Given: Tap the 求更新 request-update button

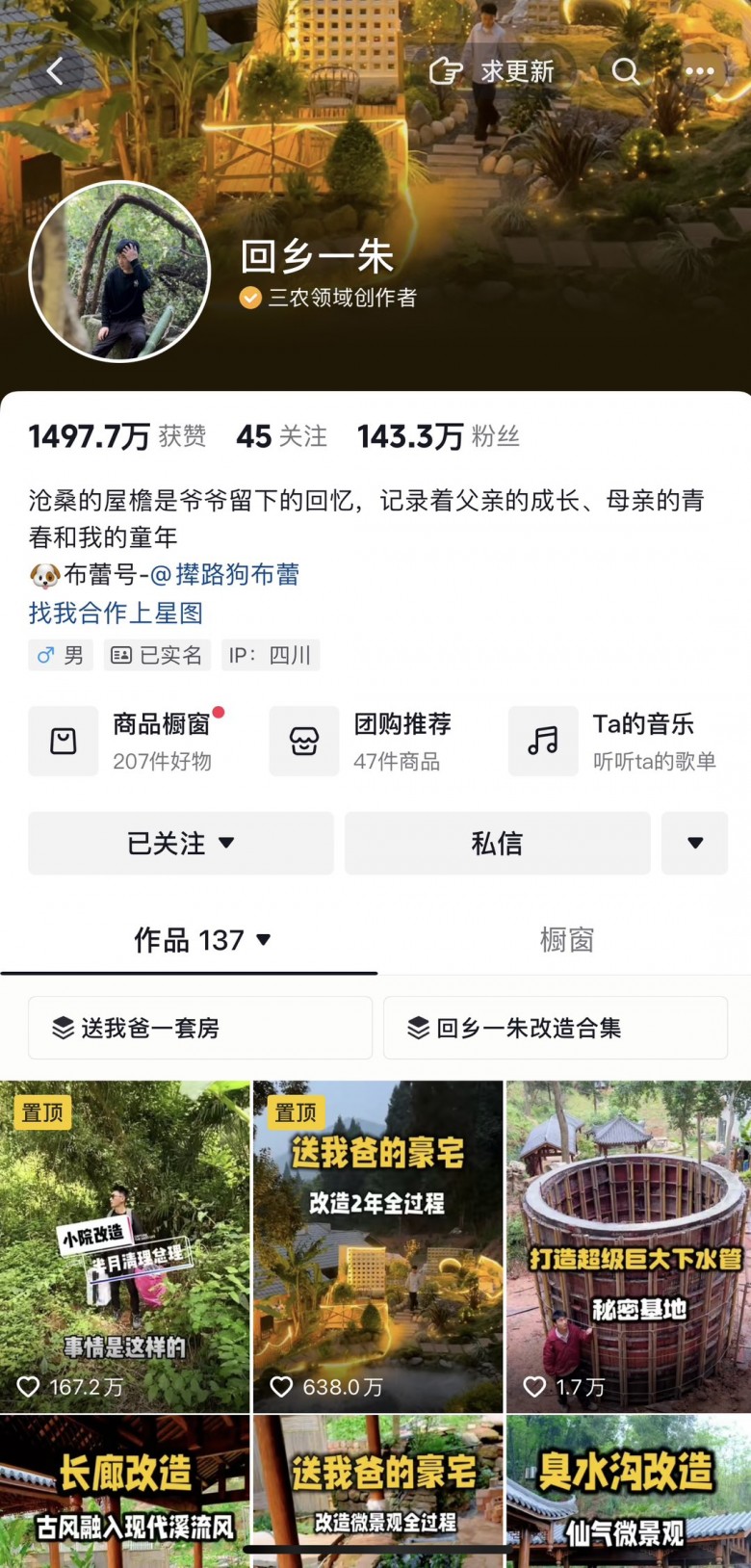Looking at the screenshot, I should (493, 71).
